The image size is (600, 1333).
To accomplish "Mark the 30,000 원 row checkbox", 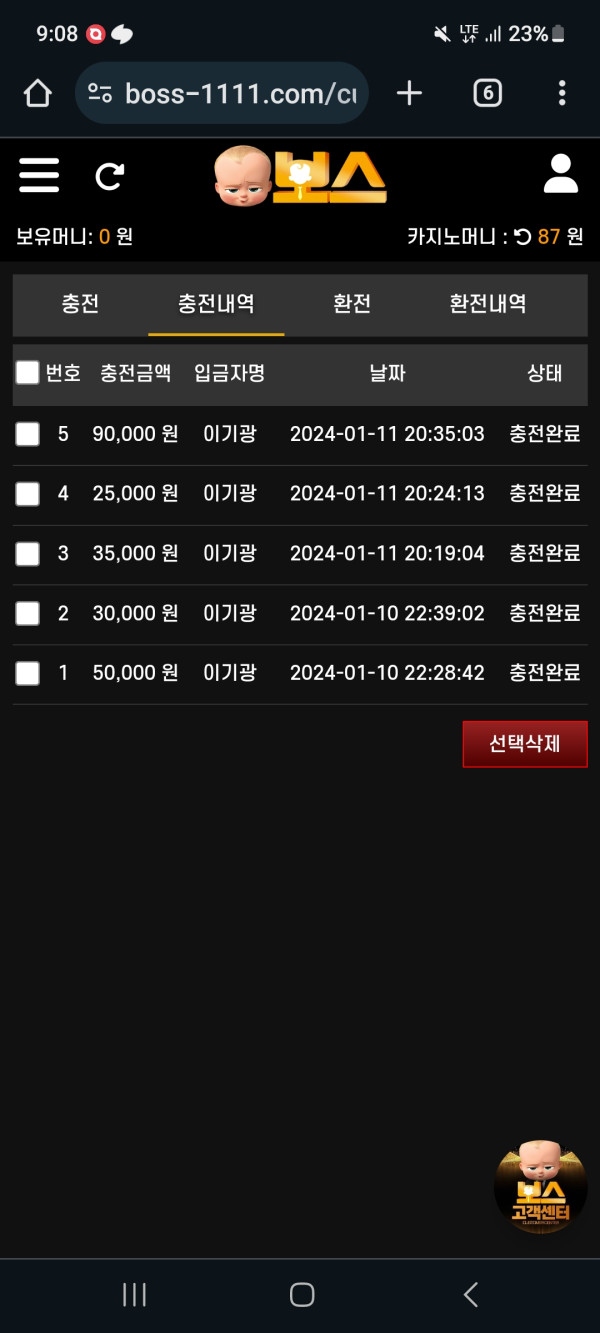I will [x=28, y=614].
